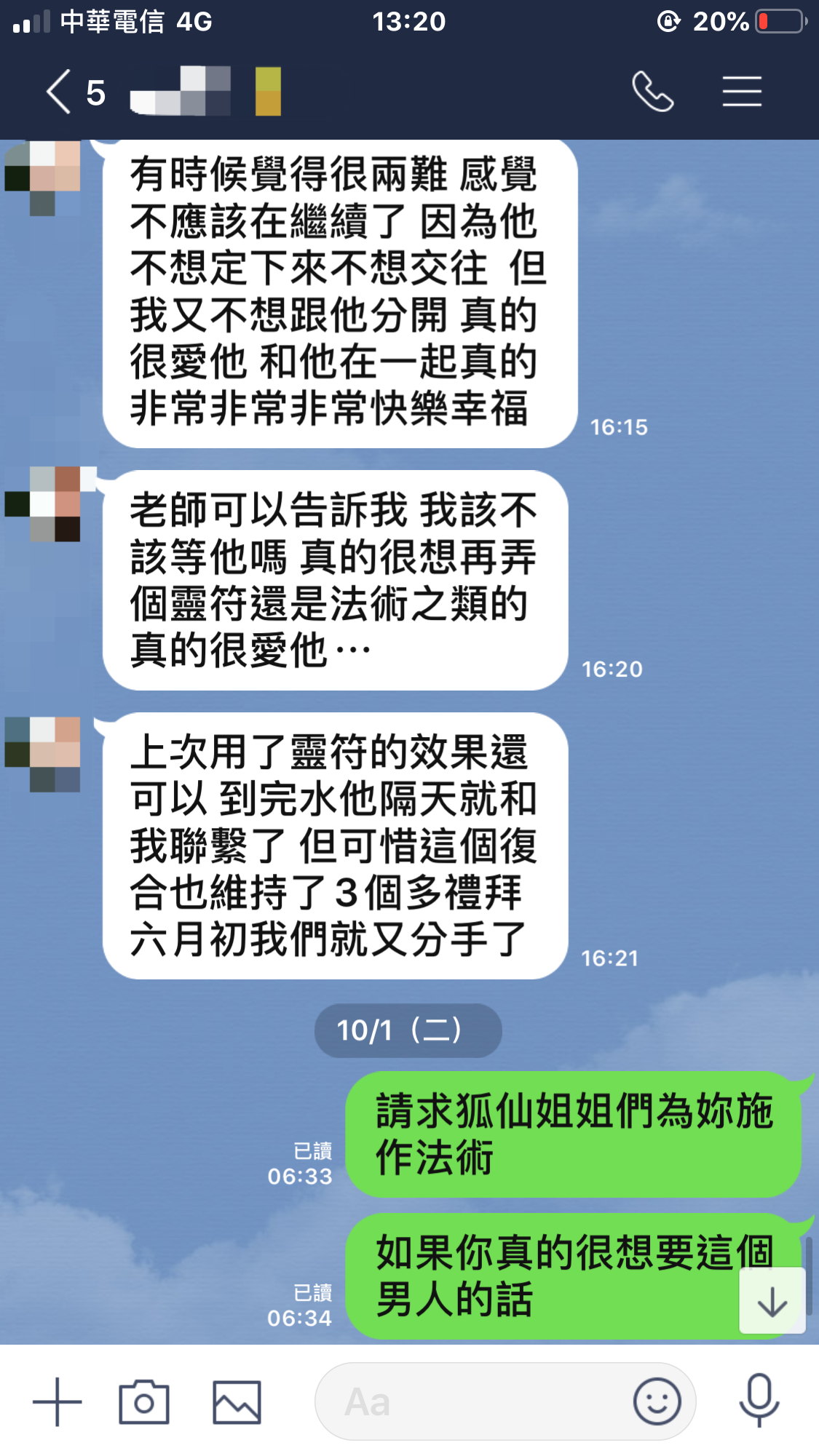Open the plus attachment menu

pyautogui.click(x=57, y=1401)
